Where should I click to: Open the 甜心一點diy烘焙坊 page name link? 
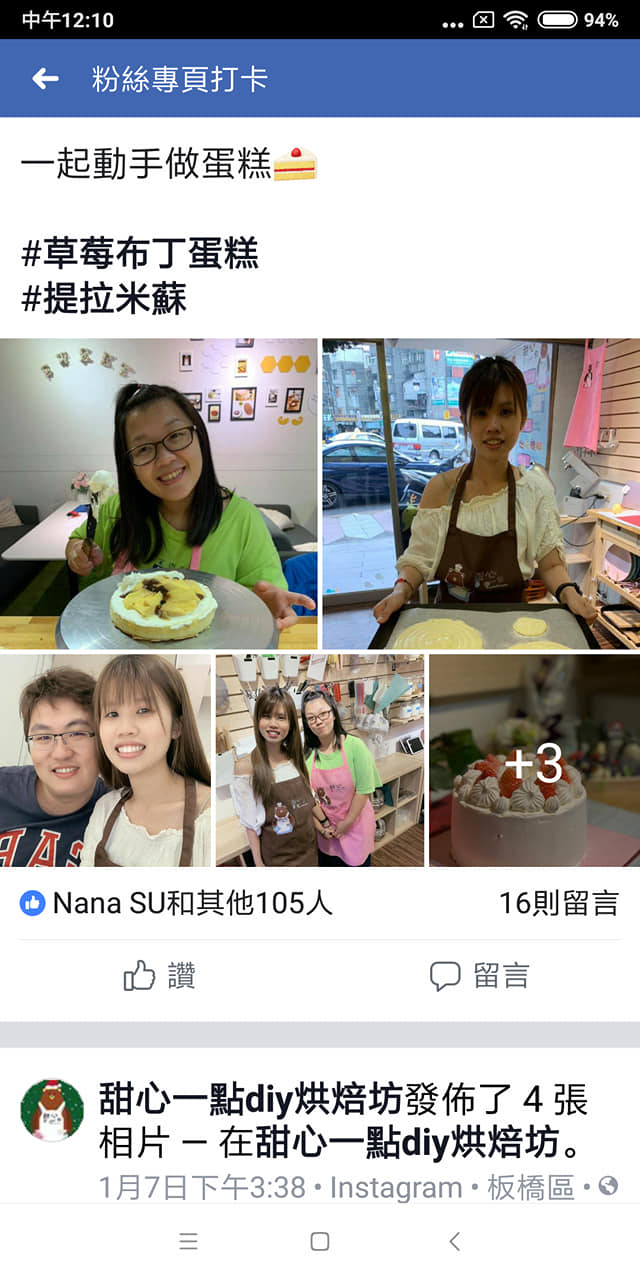click(250, 1100)
